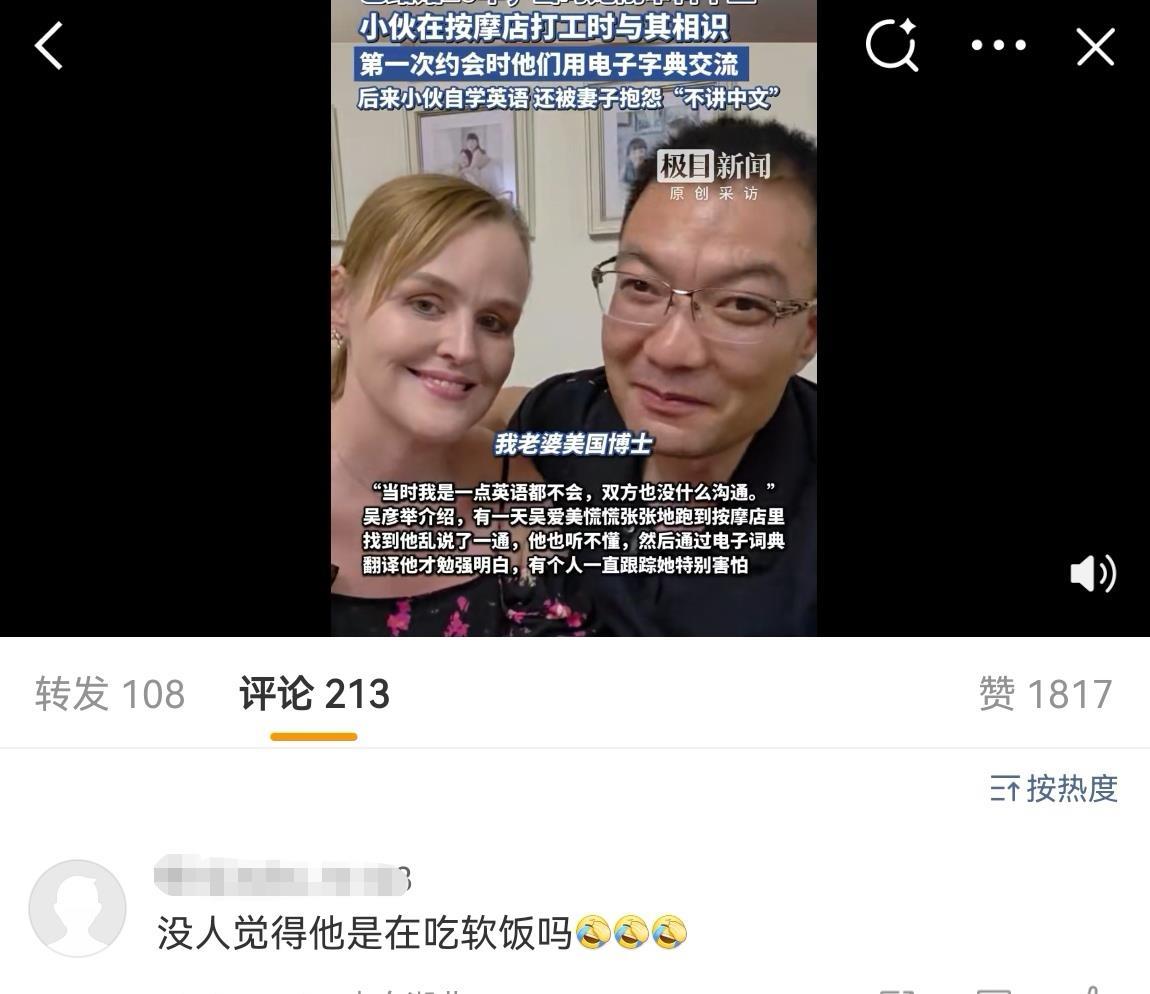This screenshot has height=994, width=1150.
Task: Switch to the 转发 108 tab
Action: pyautogui.click(x=110, y=694)
